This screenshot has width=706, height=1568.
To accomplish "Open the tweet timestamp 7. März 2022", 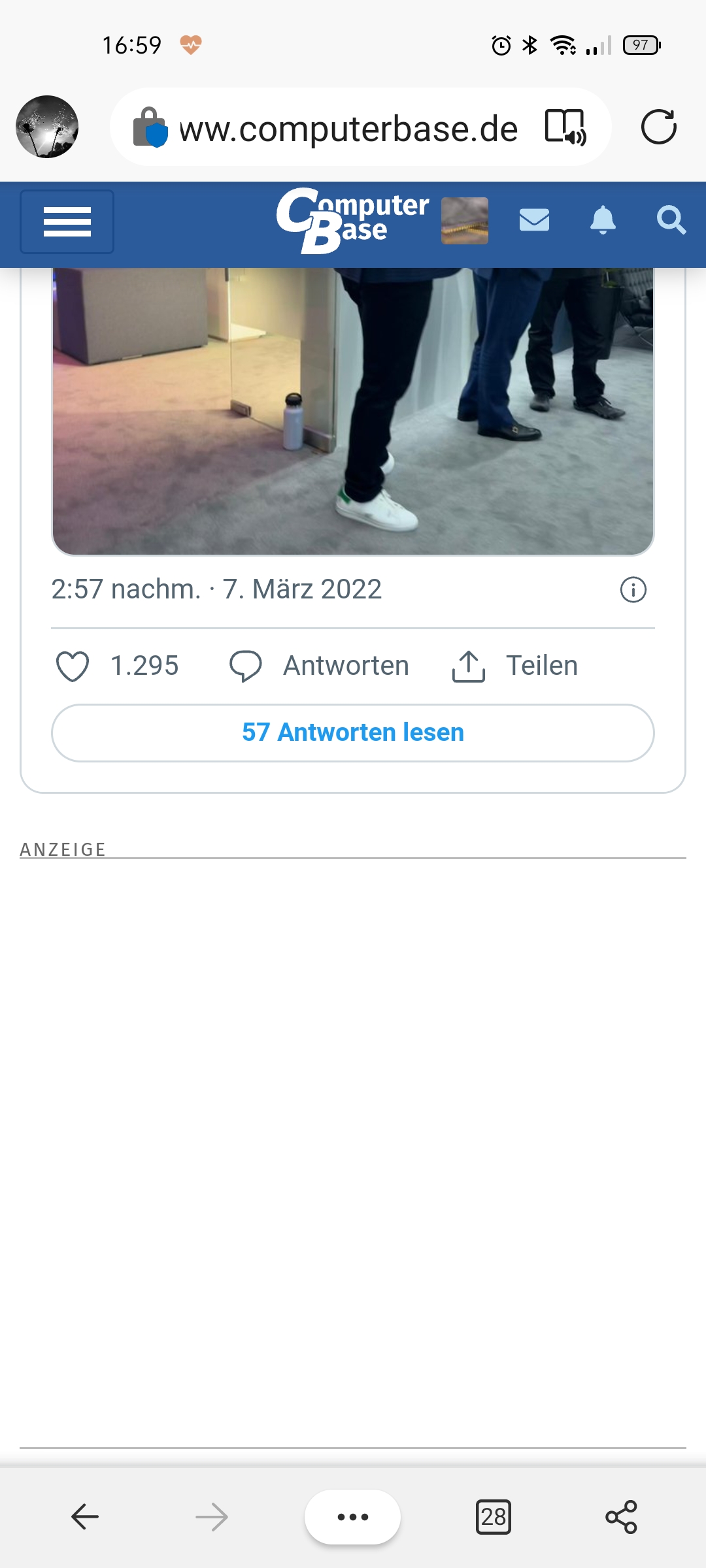I will click(216, 589).
